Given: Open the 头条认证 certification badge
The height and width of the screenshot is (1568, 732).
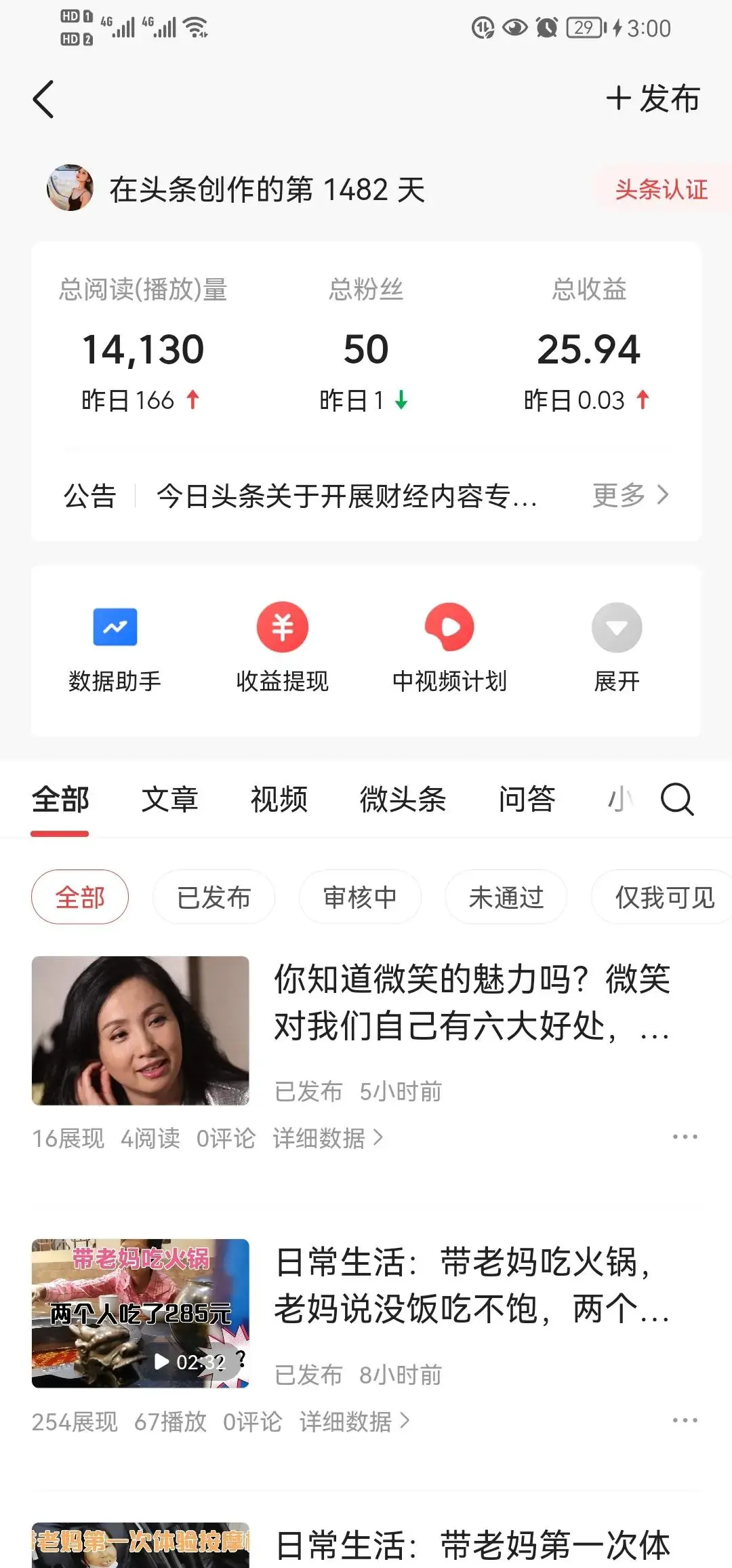Looking at the screenshot, I should (x=661, y=189).
